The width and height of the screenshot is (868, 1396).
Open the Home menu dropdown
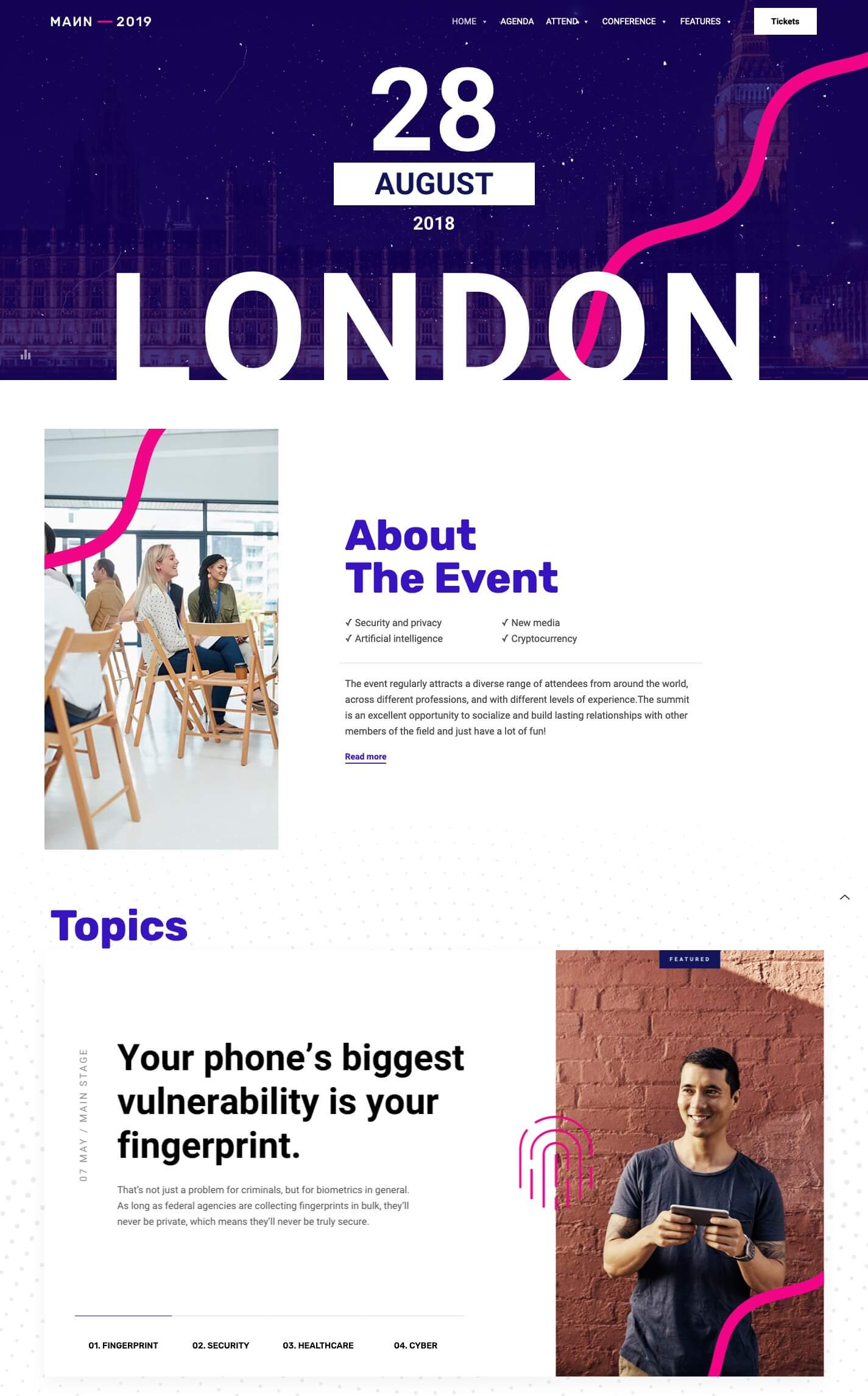pos(468,21)
